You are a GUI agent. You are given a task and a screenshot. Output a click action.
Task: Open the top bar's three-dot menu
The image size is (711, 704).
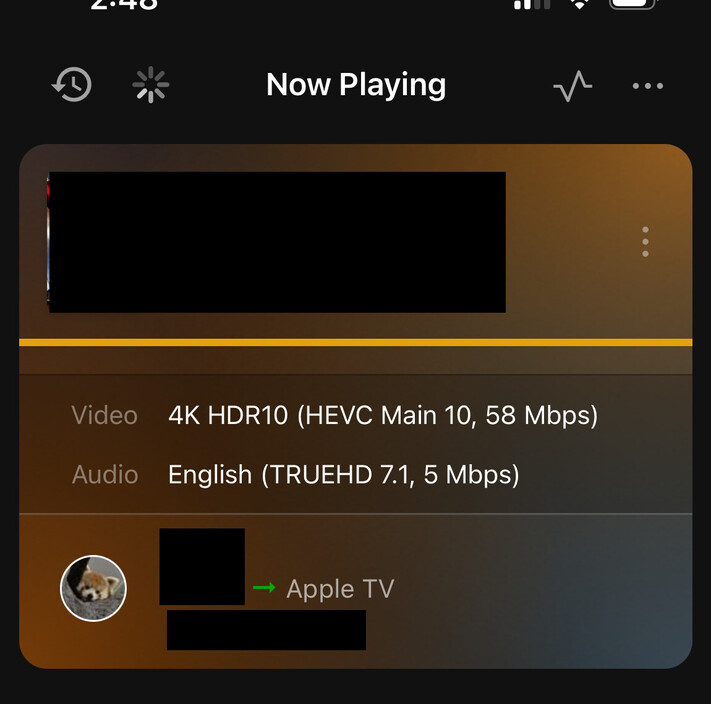pyautogui.click(x=648, y=86)
